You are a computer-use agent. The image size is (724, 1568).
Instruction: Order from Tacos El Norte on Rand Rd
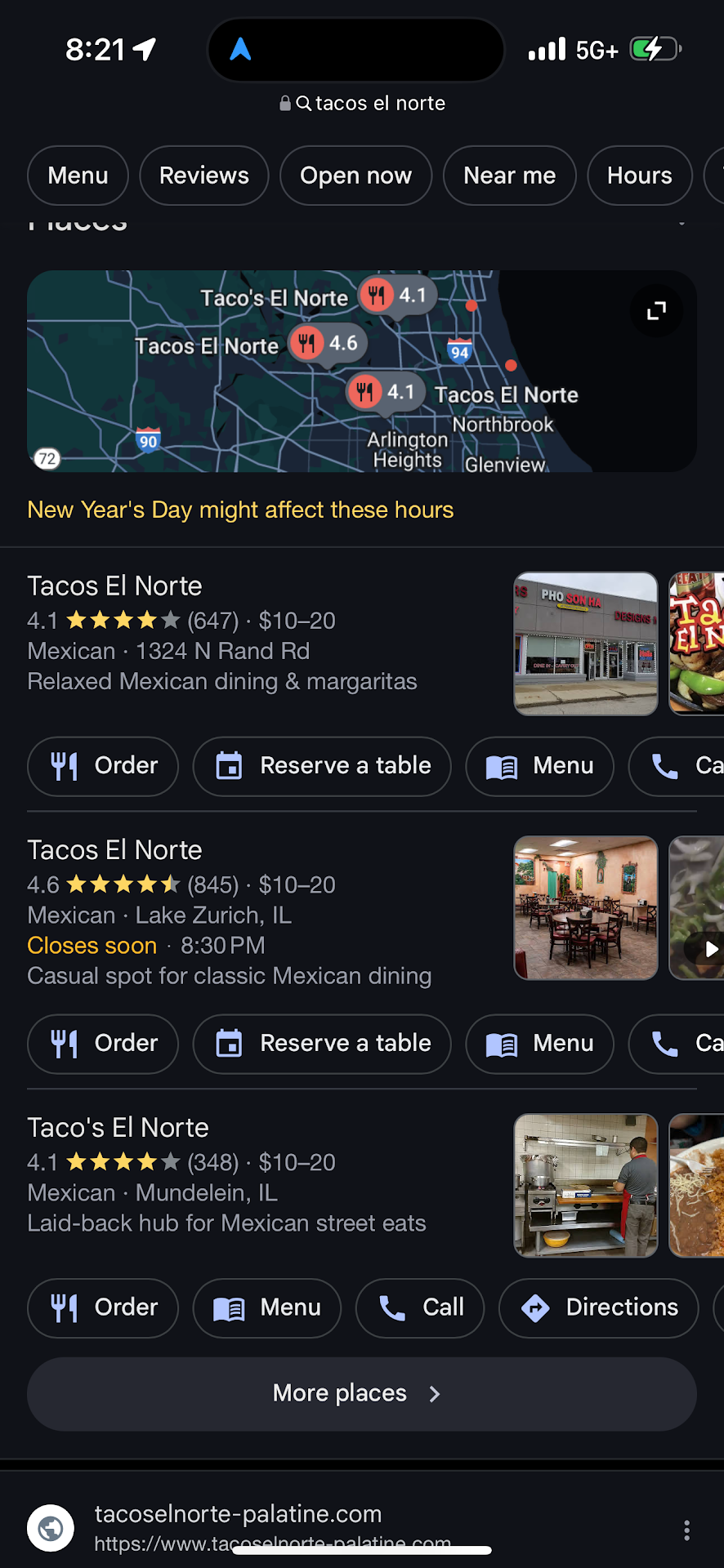[x=103, y=766]
